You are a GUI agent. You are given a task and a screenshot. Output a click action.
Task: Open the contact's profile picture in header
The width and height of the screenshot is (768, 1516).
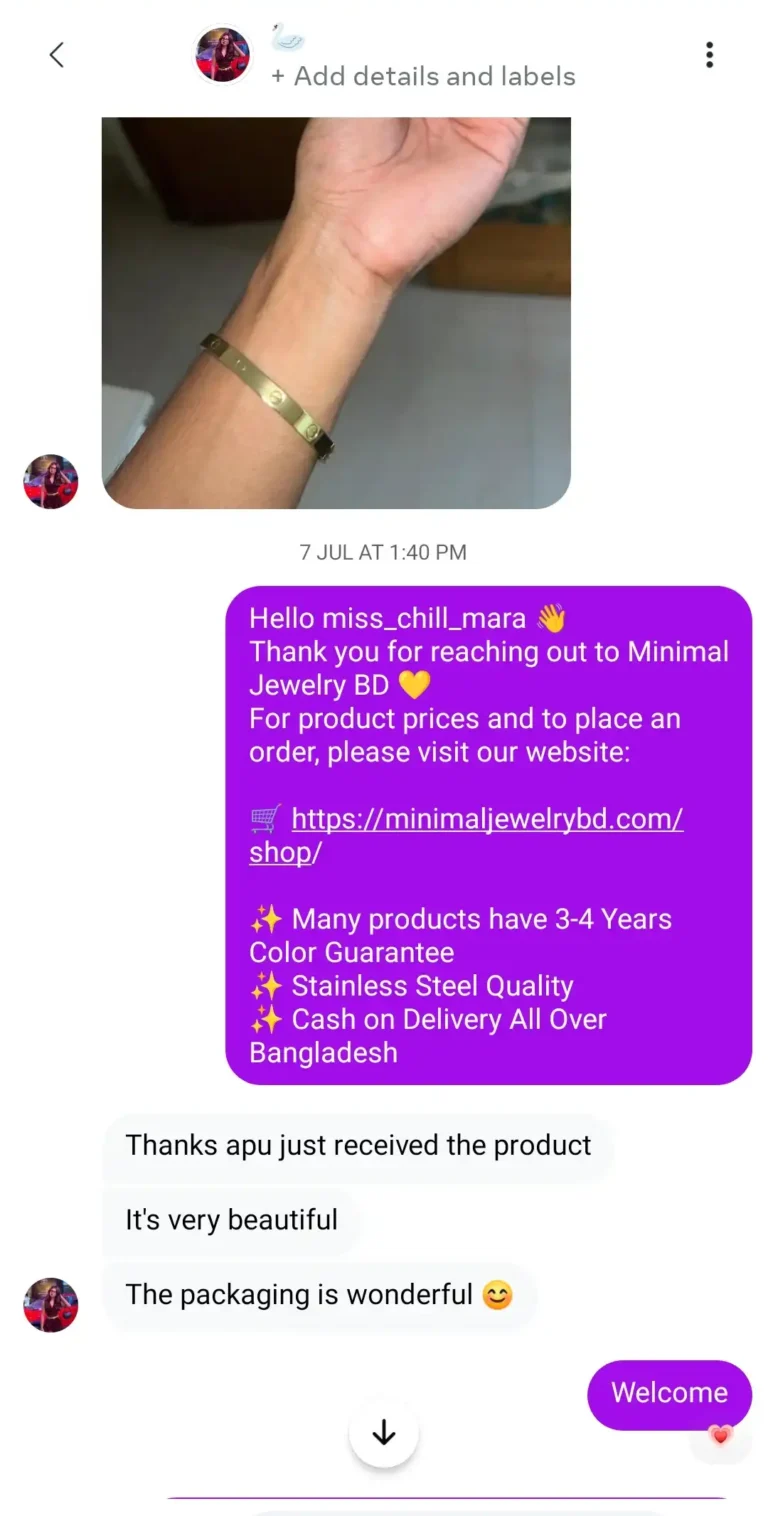click(x=222, y=55)
